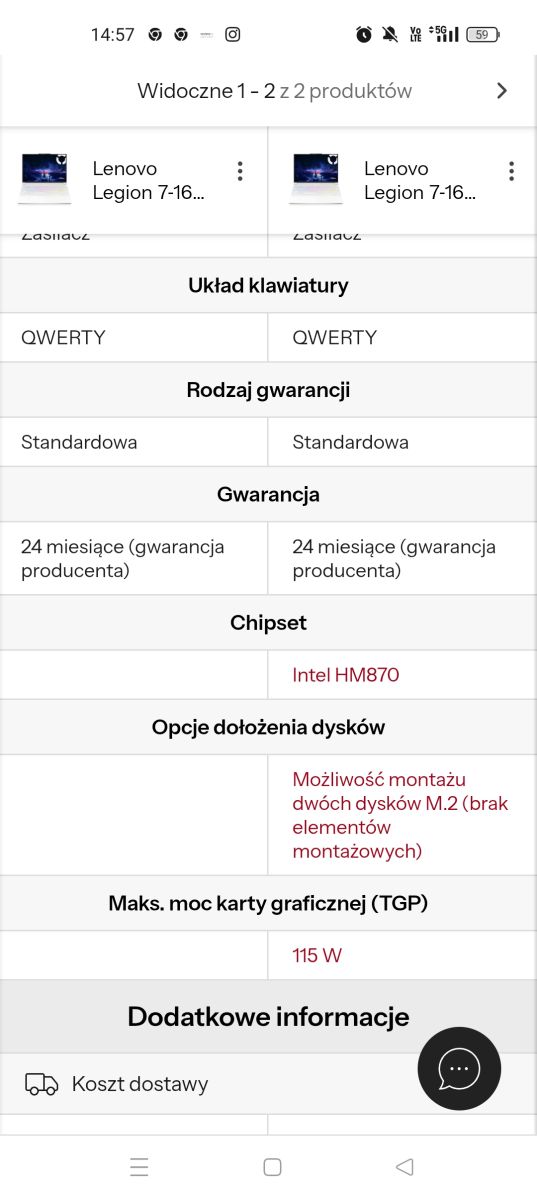Go to the next products page arrow

pos(502,91)
